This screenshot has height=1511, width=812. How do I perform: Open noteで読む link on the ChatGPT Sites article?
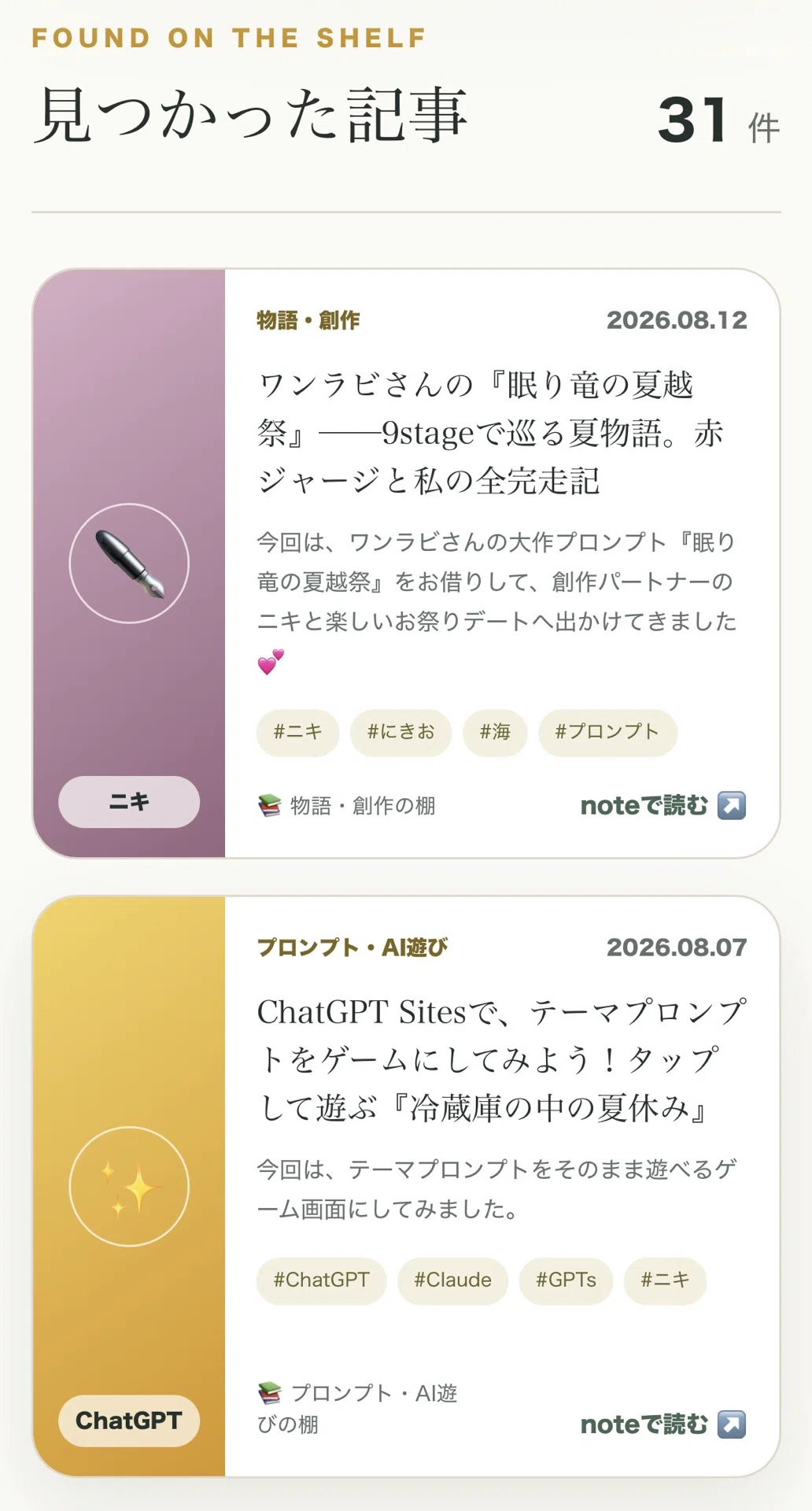[663, 1424]
